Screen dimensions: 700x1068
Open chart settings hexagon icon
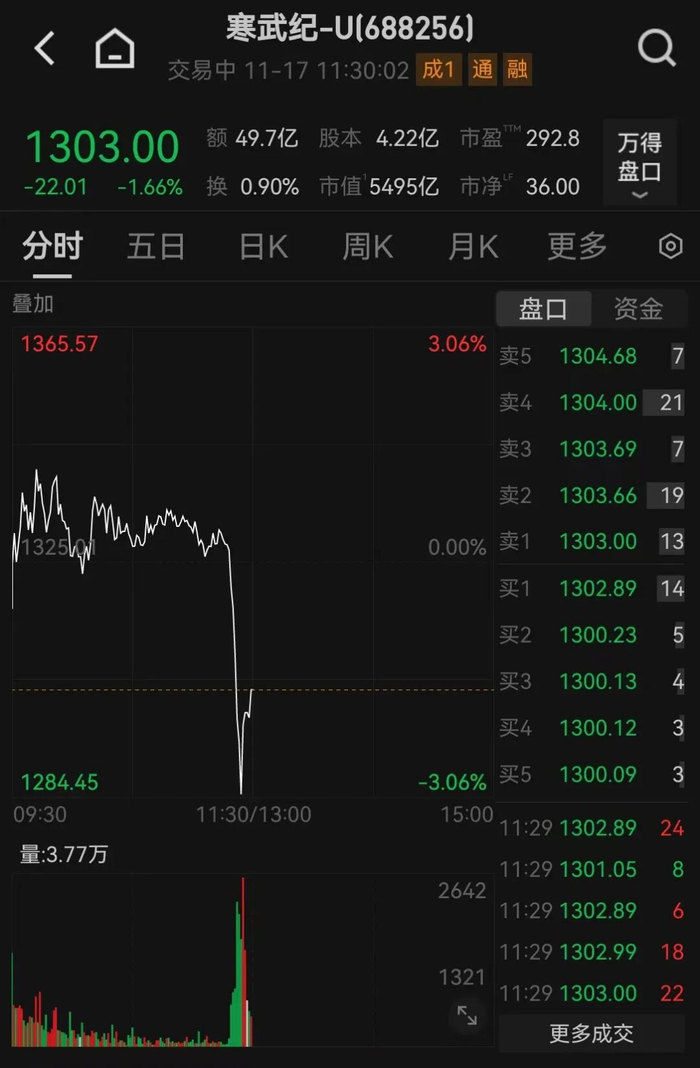[x=671, y=246]
